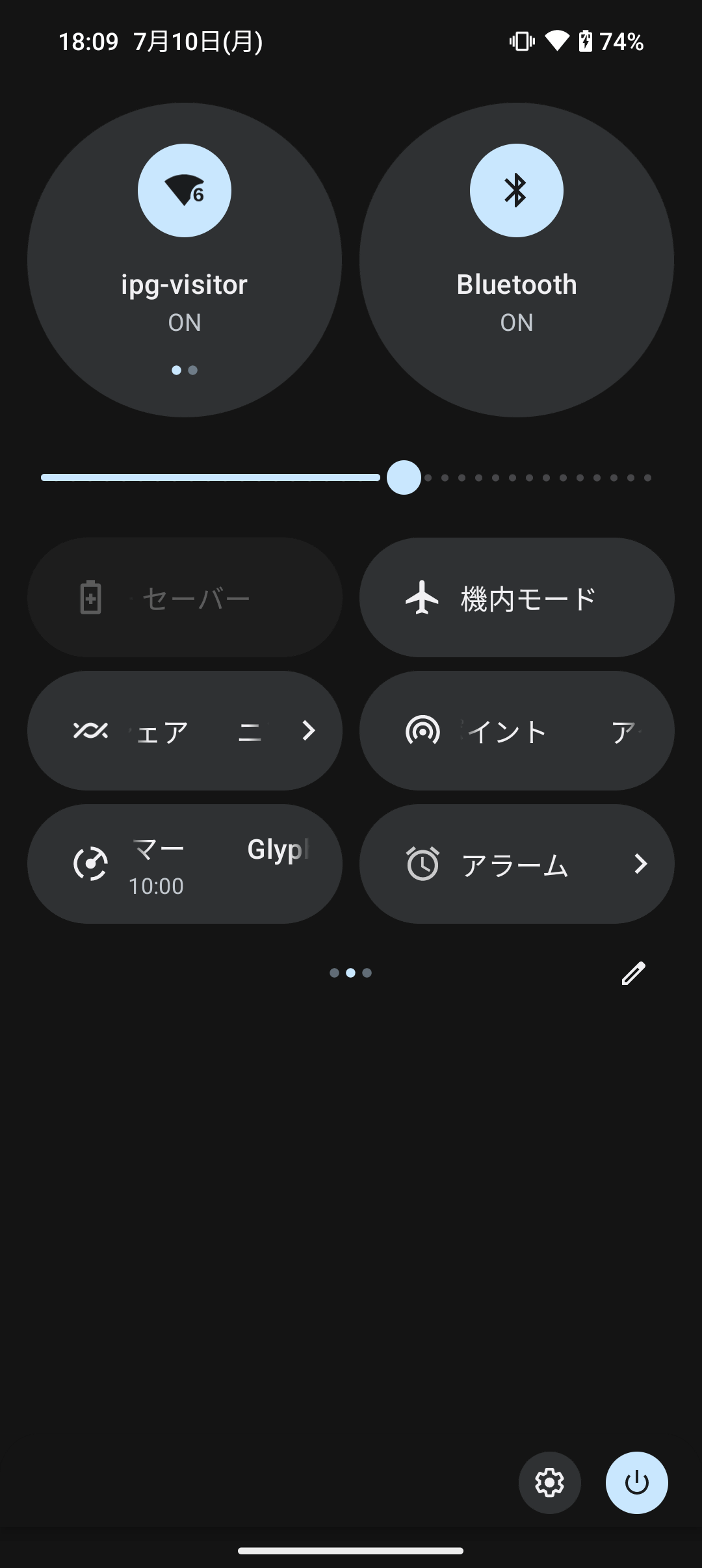This screenshot has height=1568, width=702.
Task: Toggle the ipg-visitor Wi-Fi tile off
Action: [x=184, y=260]
